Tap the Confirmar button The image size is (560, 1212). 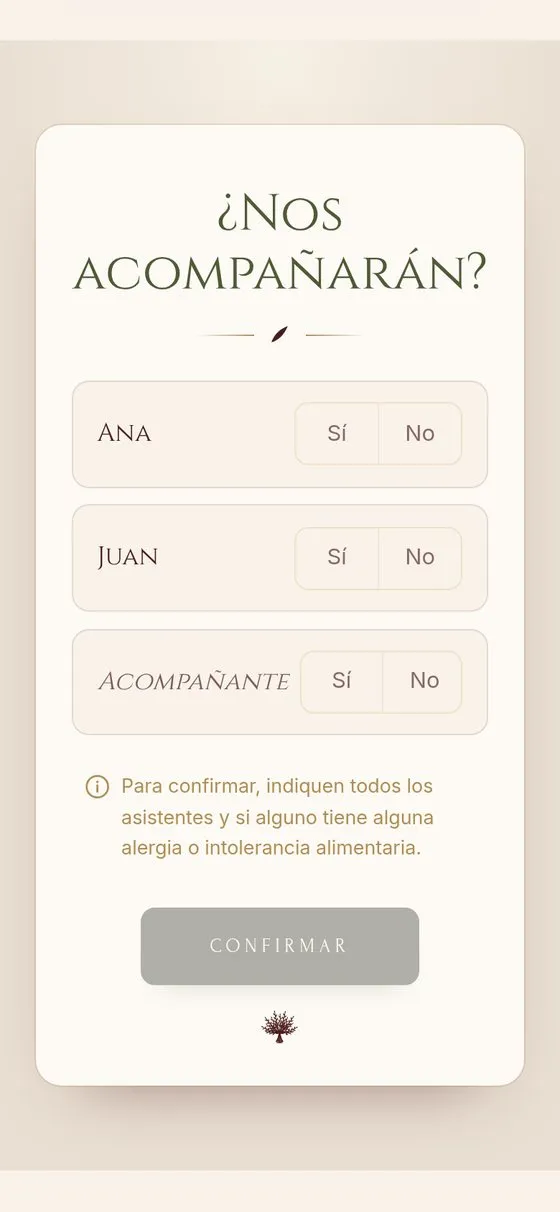click(x=280, y=946)
